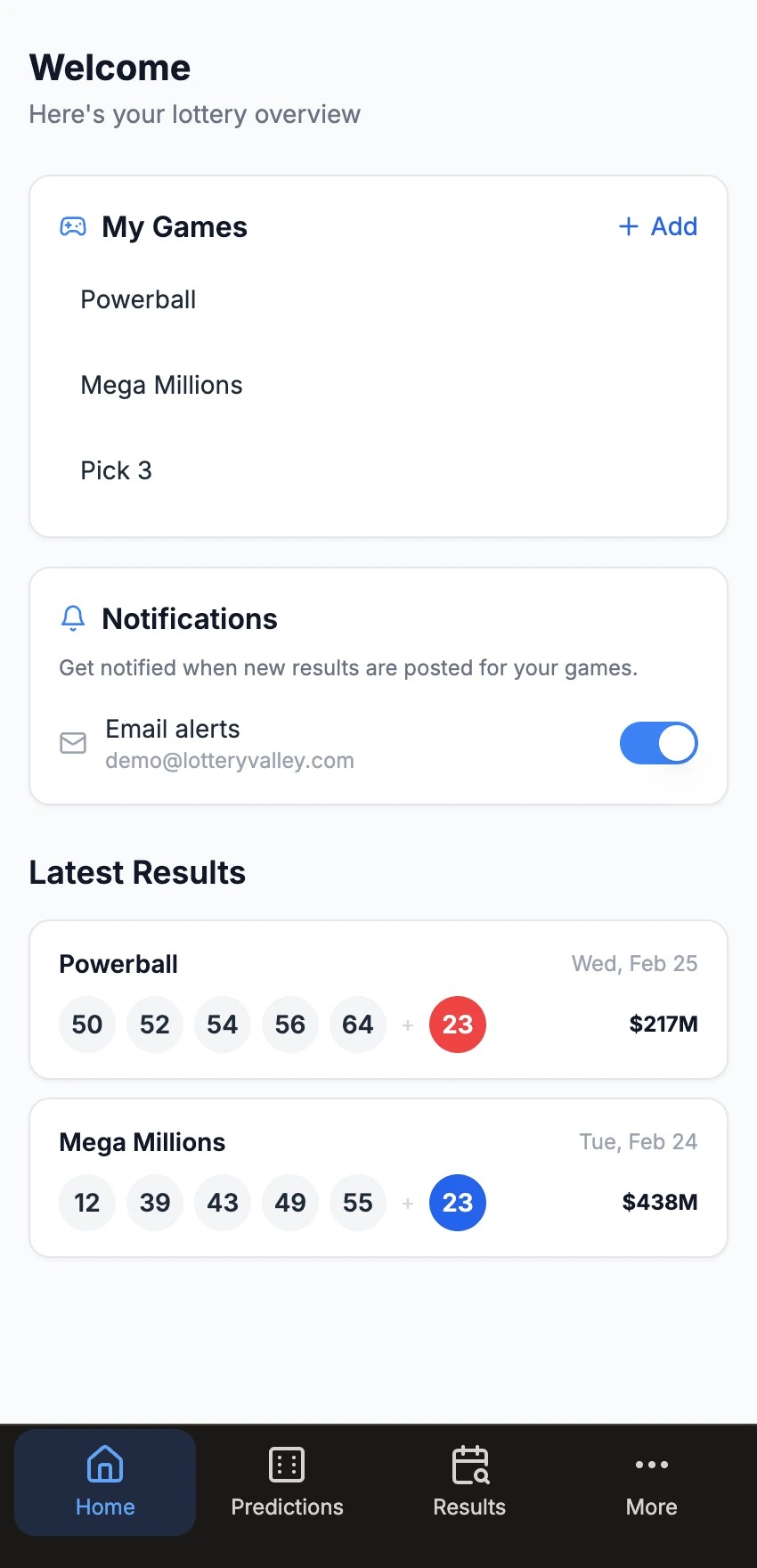
Task: Click the gamepad icon beside My Games
Action: (74, 227)
